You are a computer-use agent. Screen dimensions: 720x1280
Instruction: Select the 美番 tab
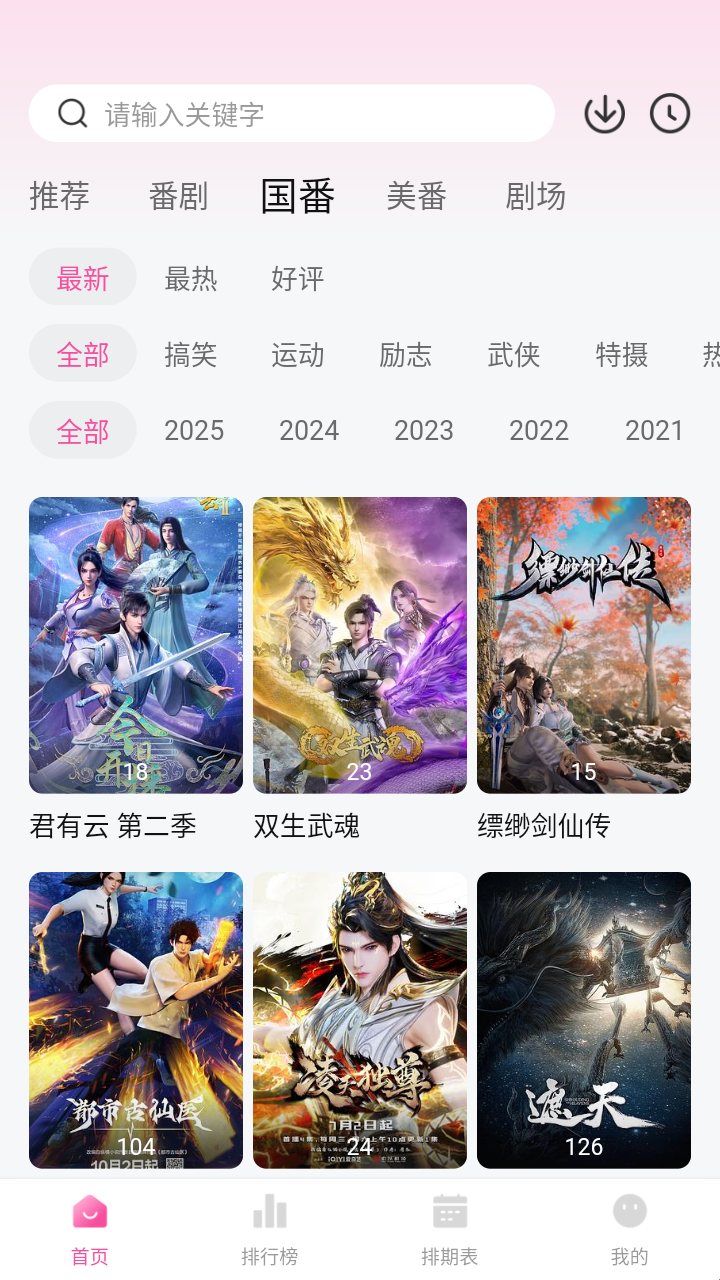(x=416, y=196)
